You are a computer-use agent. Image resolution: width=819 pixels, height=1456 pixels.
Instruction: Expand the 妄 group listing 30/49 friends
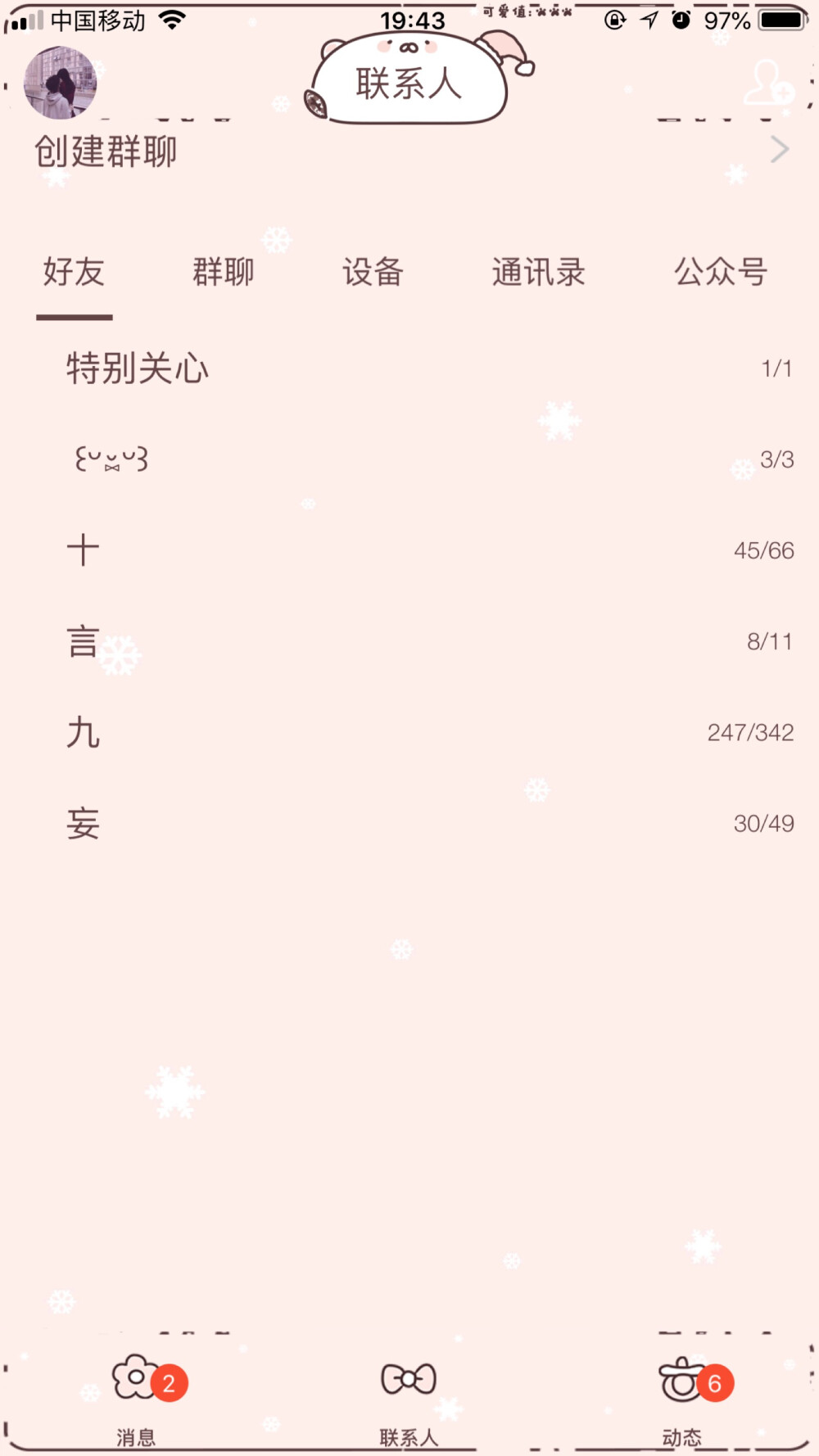(x=409, y=824)
